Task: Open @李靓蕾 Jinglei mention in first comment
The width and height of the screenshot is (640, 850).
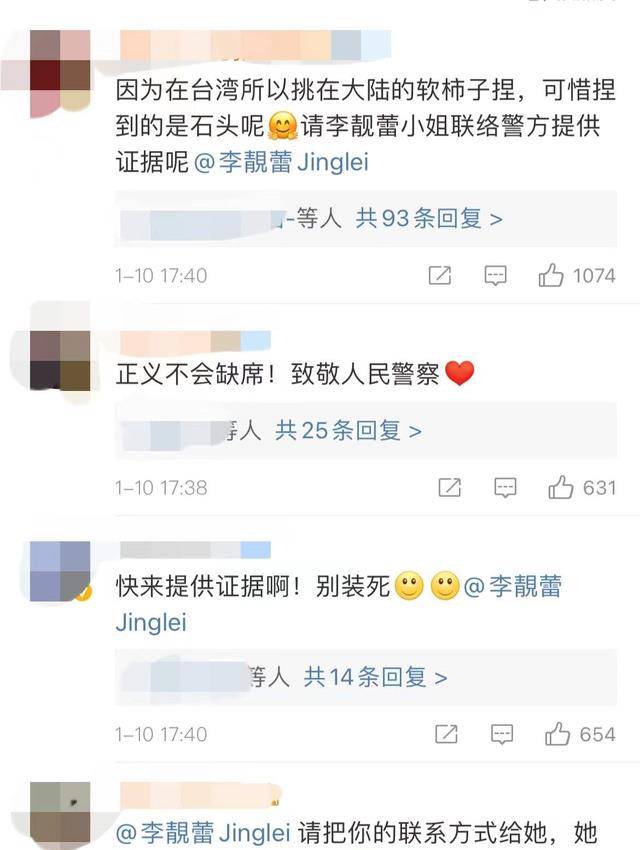Action: click(281, 162)
